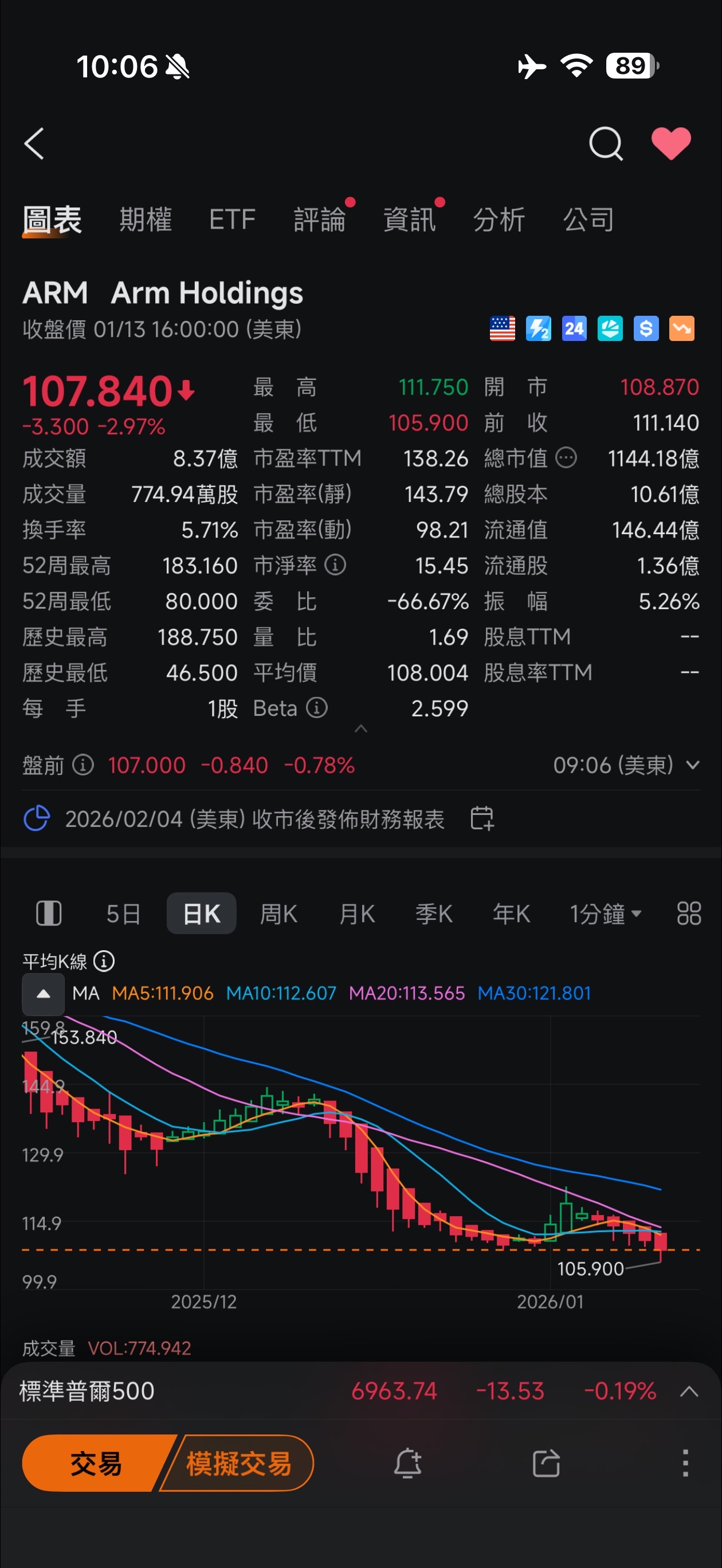The height and width of the screenshot is (1568, 722).
Task: Set a price alert with the bell
Action: coord(408,1463)
